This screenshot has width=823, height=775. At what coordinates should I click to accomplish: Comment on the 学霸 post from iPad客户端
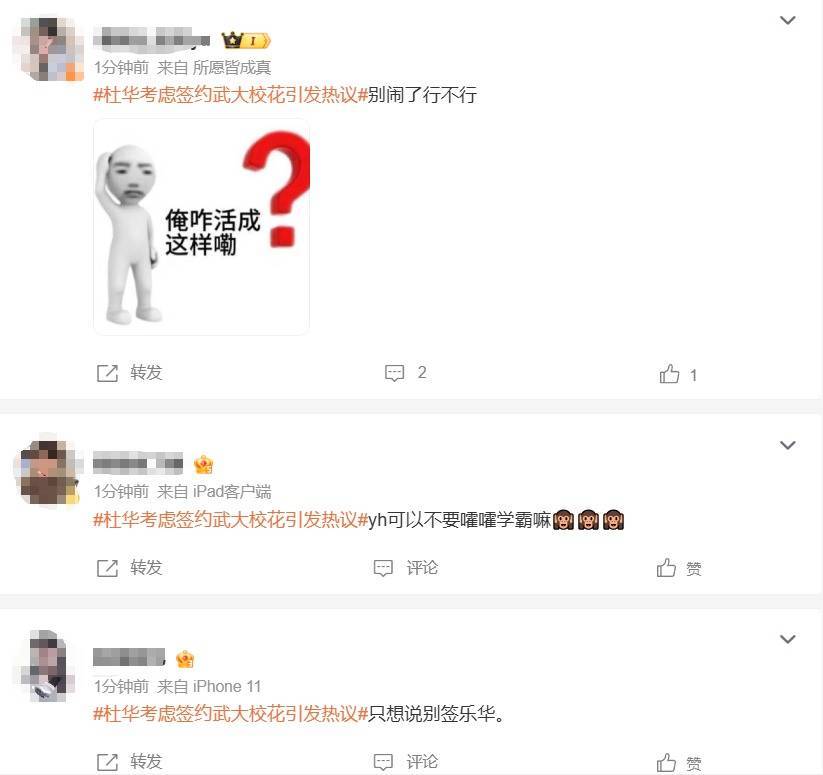[x=406, y=568]
